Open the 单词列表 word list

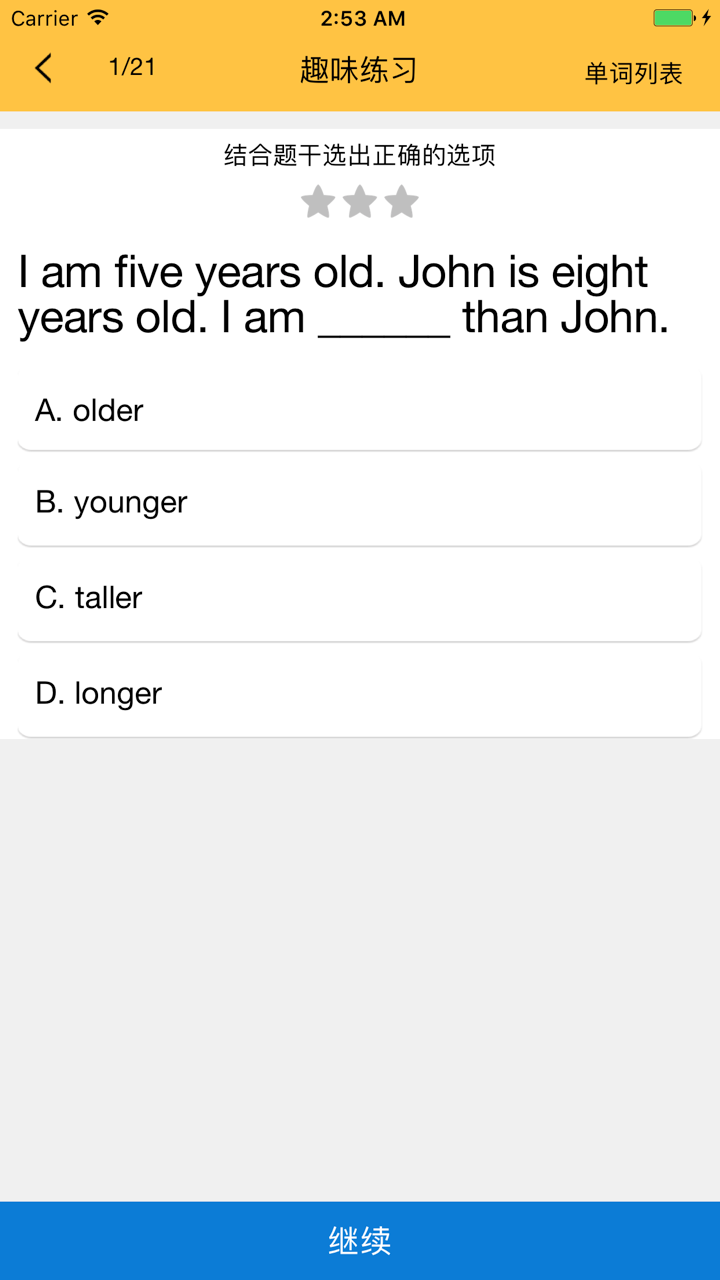pos(633,73)
